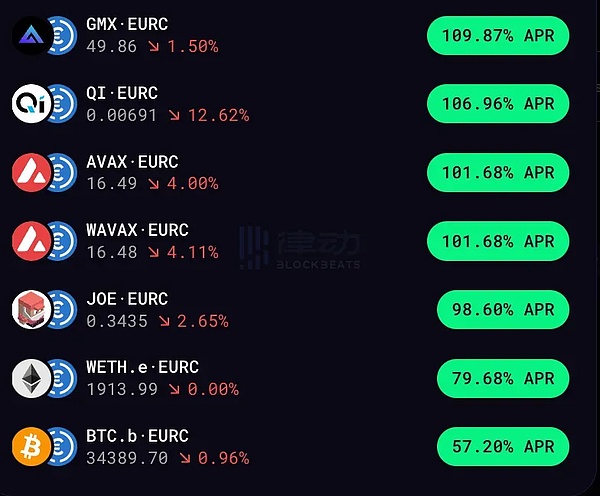Viewport: 600px width, 496px height.
Task: Choose the JOE·EURC pool row
Action: tap(127, 299)
